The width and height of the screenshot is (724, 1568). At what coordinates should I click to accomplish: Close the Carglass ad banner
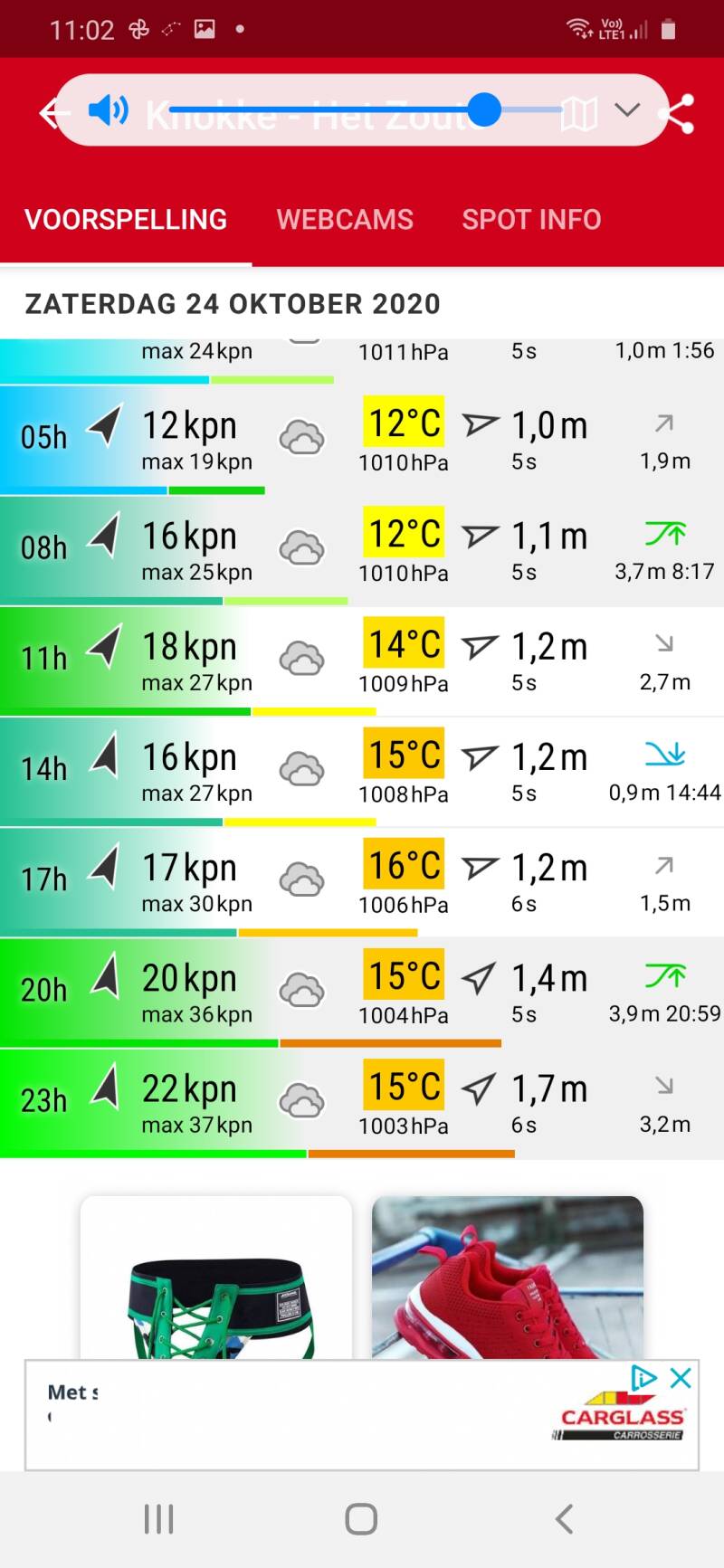click(x=681, y=1378)
